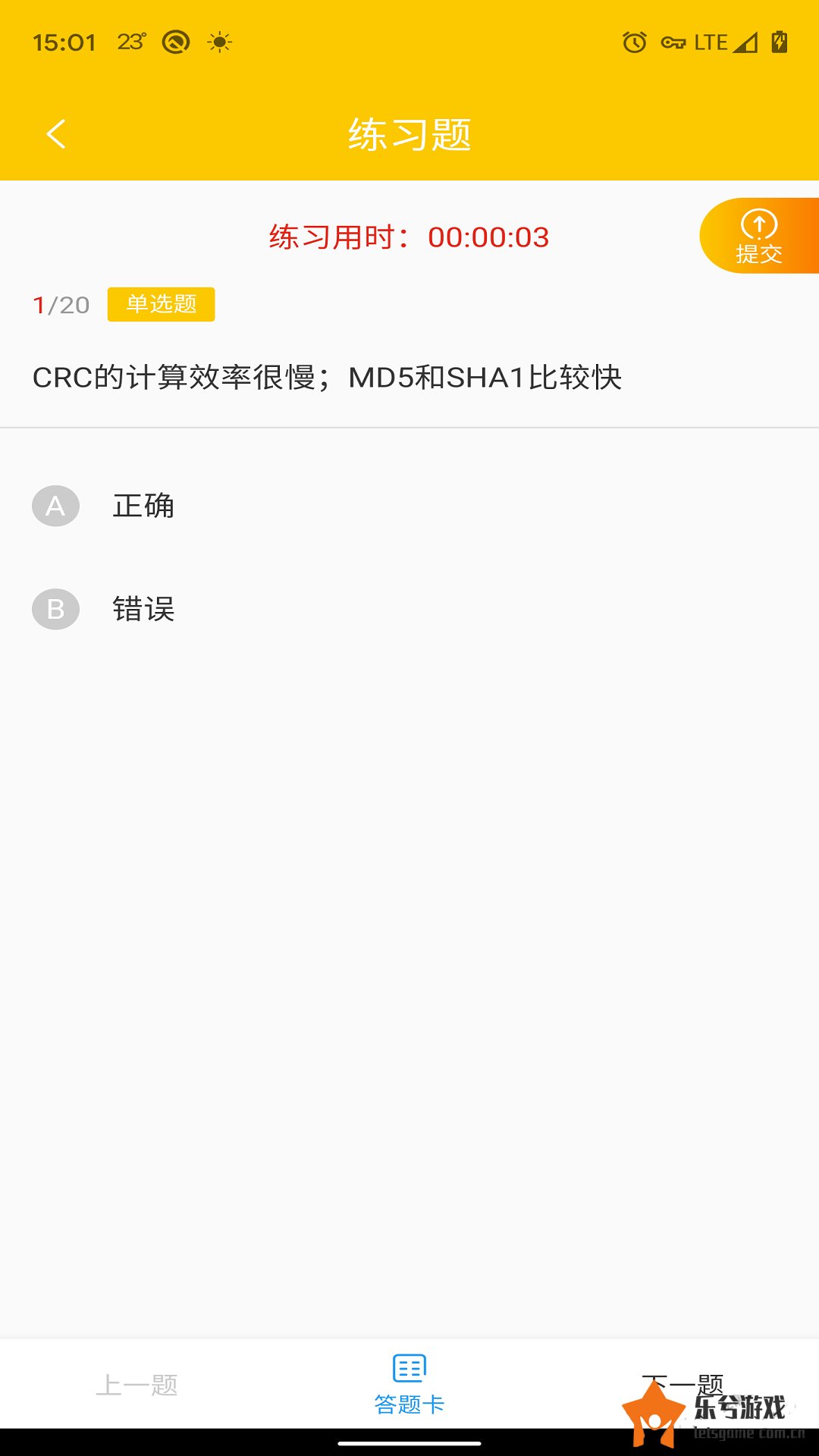Go to the next question 下一题
This screenshot has height=1456, width=819.
point(682,1384)
